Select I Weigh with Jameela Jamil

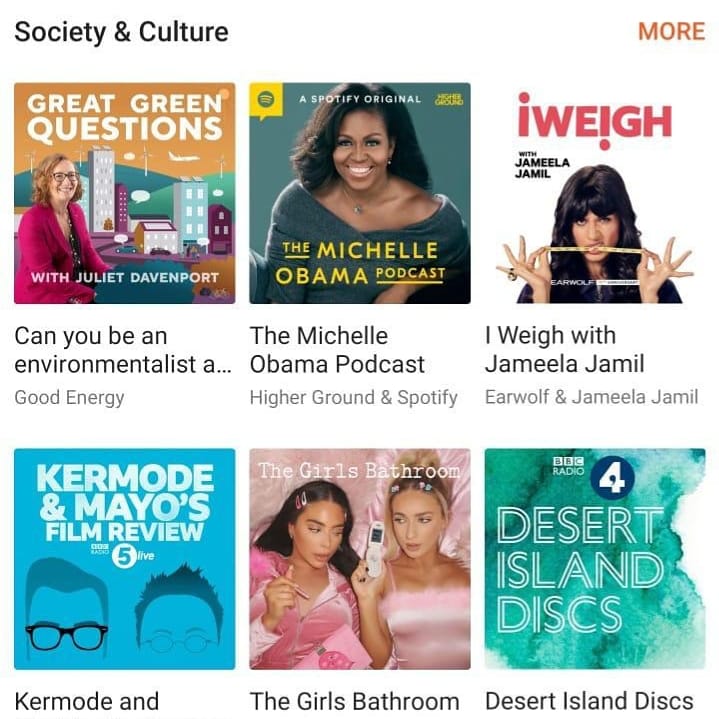[x=595, y=193]
